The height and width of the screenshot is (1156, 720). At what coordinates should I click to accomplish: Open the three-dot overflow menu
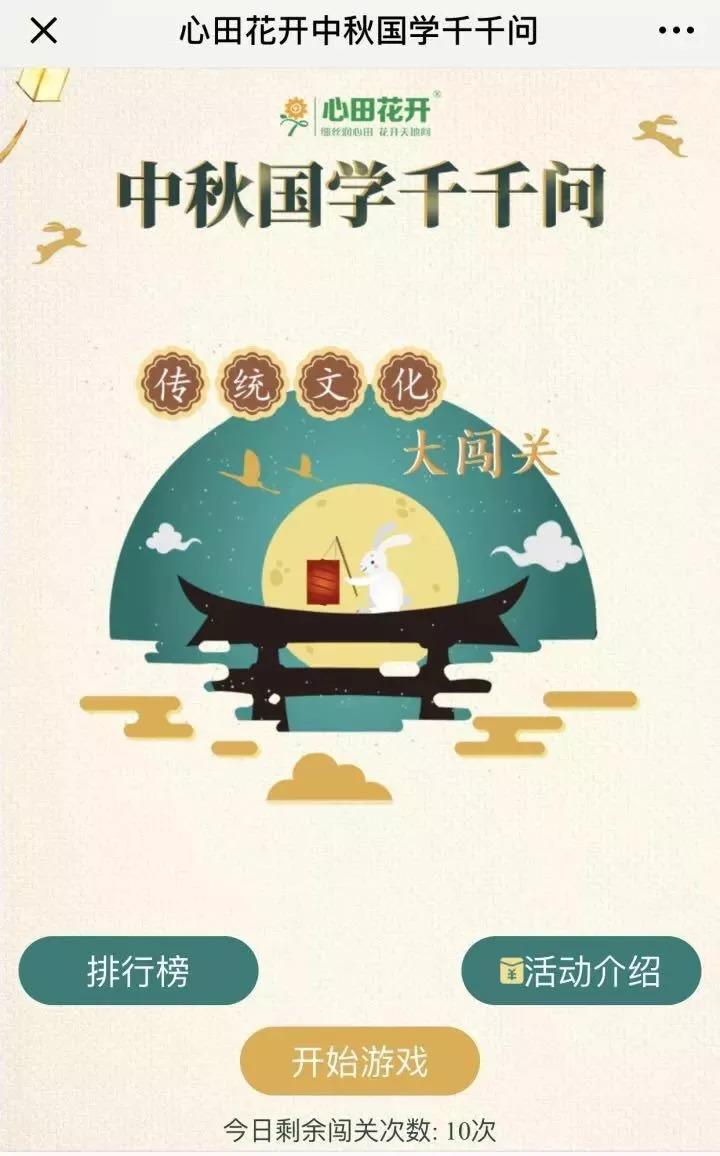pyautogui.click(x=676, y=31)
